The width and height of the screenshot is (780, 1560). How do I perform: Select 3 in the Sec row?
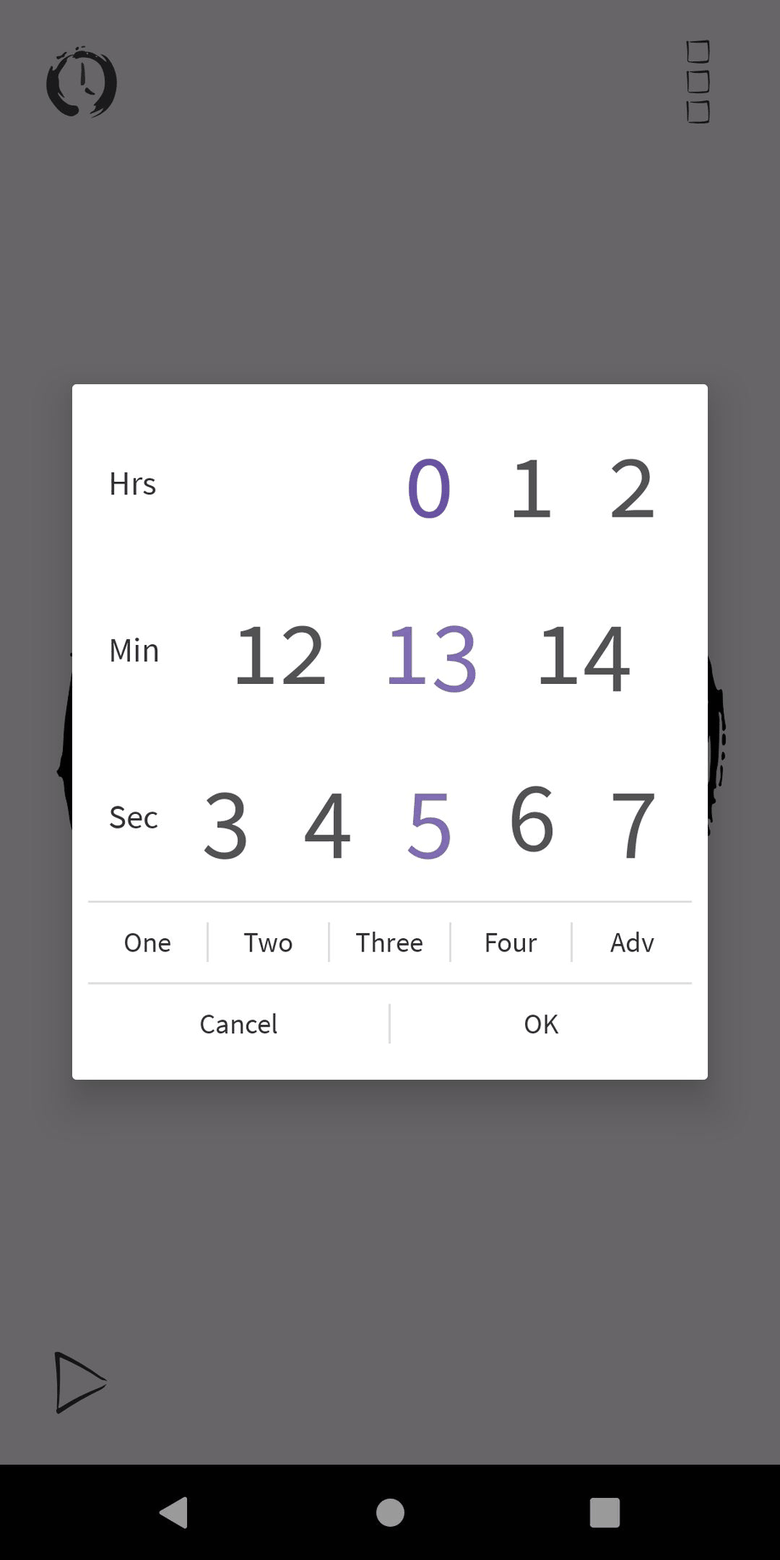click(226, 822)
